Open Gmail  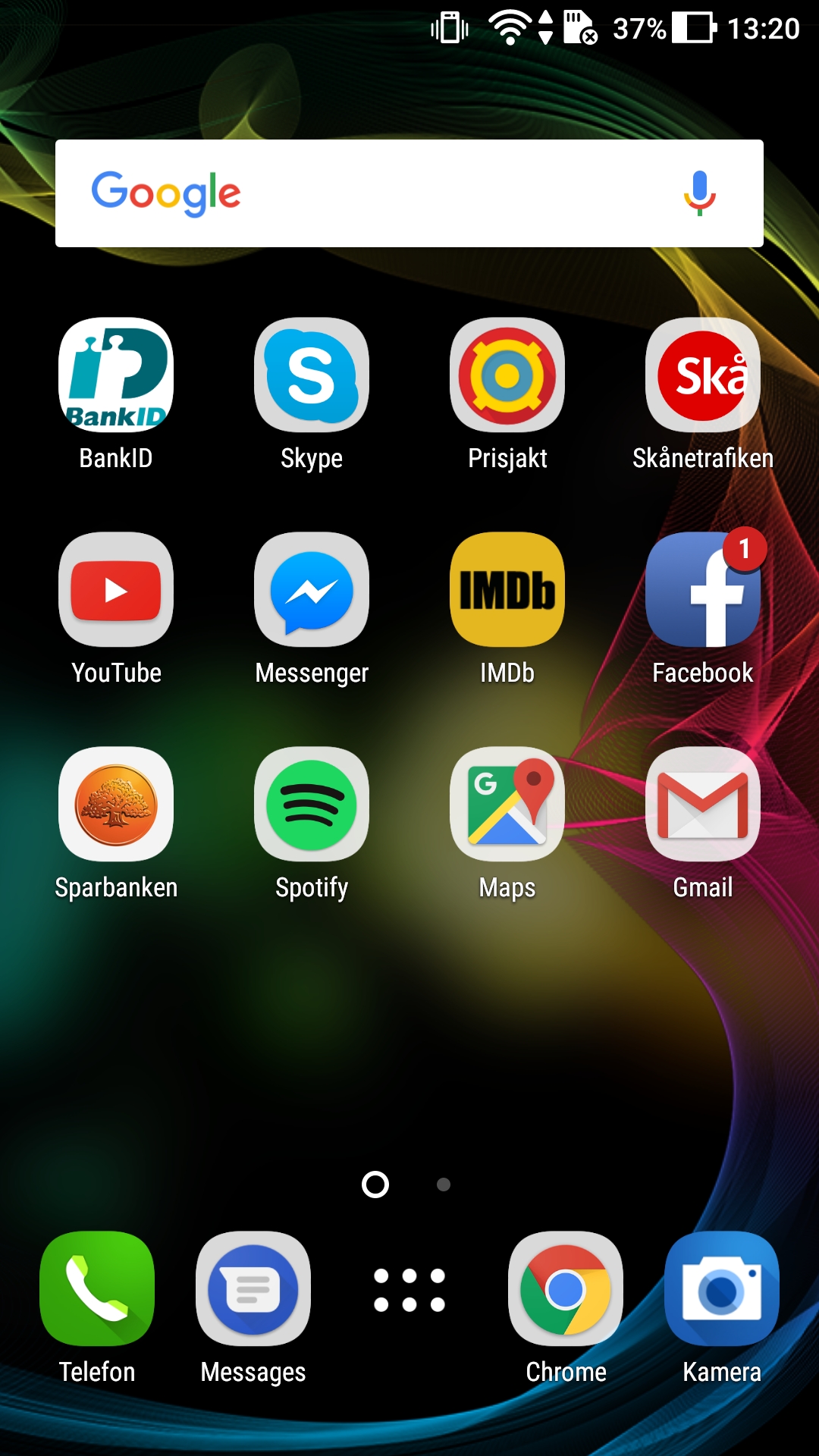pos(703,804)
